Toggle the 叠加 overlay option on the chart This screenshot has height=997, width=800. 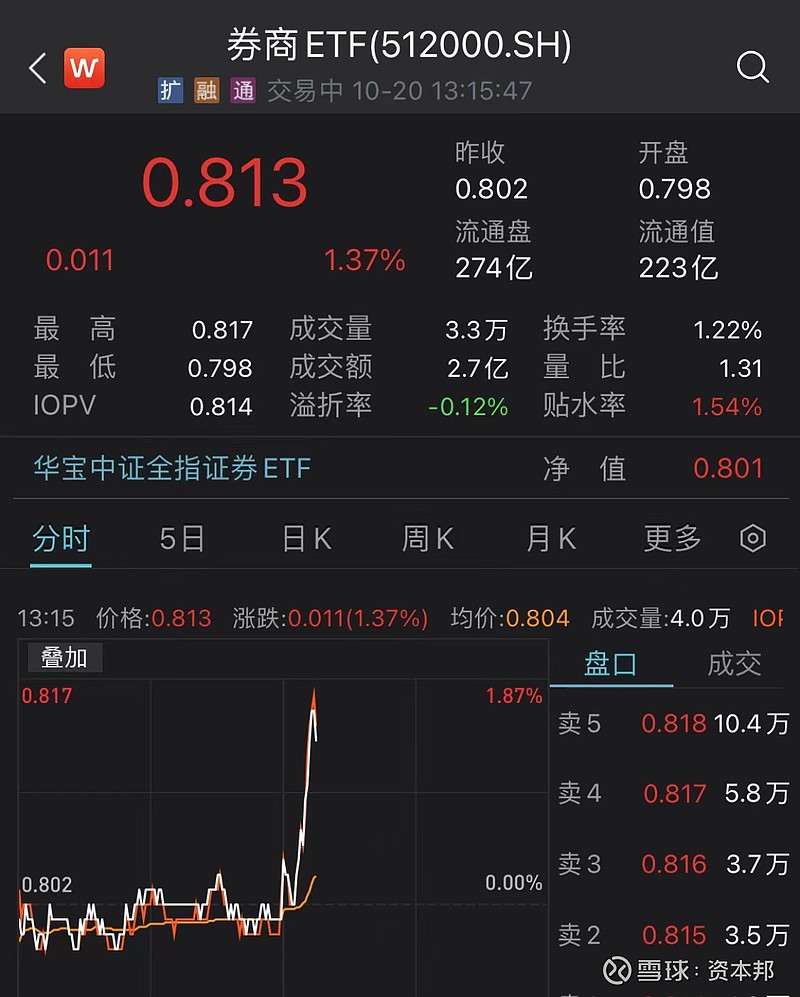[x=64, y=658]
